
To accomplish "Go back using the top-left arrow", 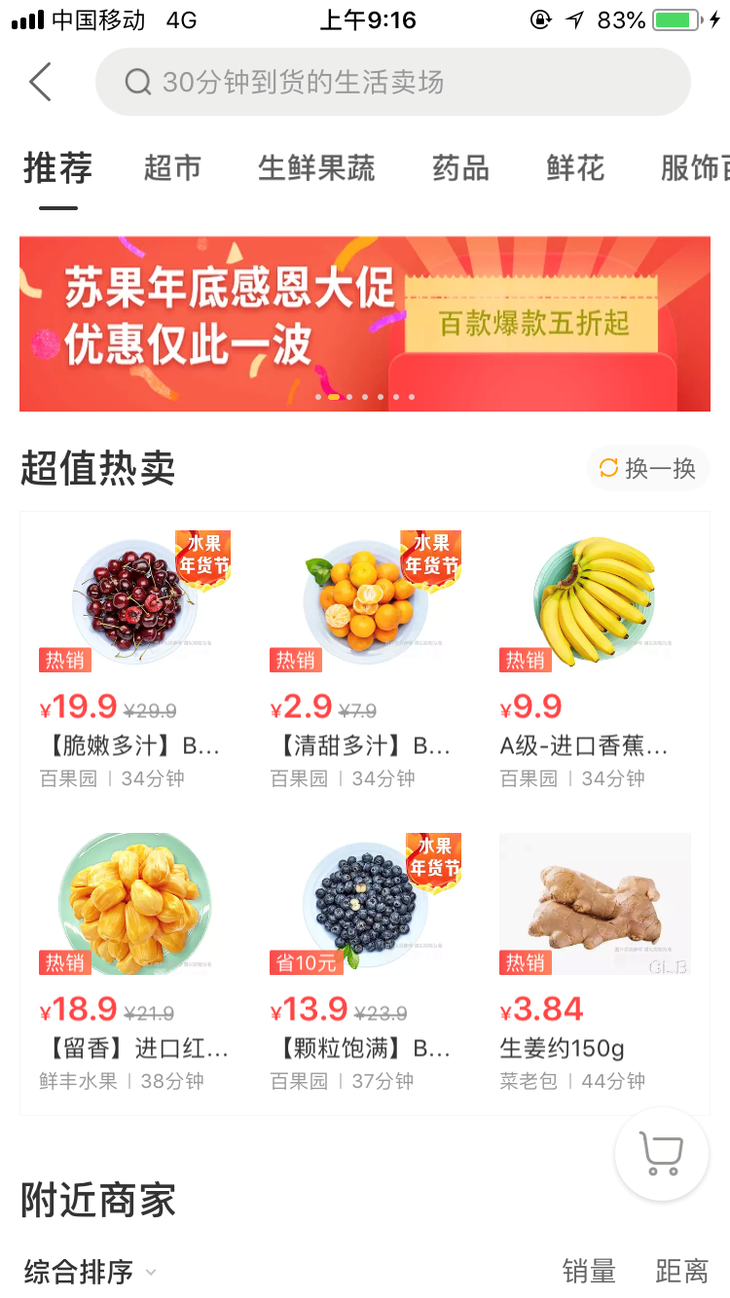I will pyautogui.click(x=40, y=82).
